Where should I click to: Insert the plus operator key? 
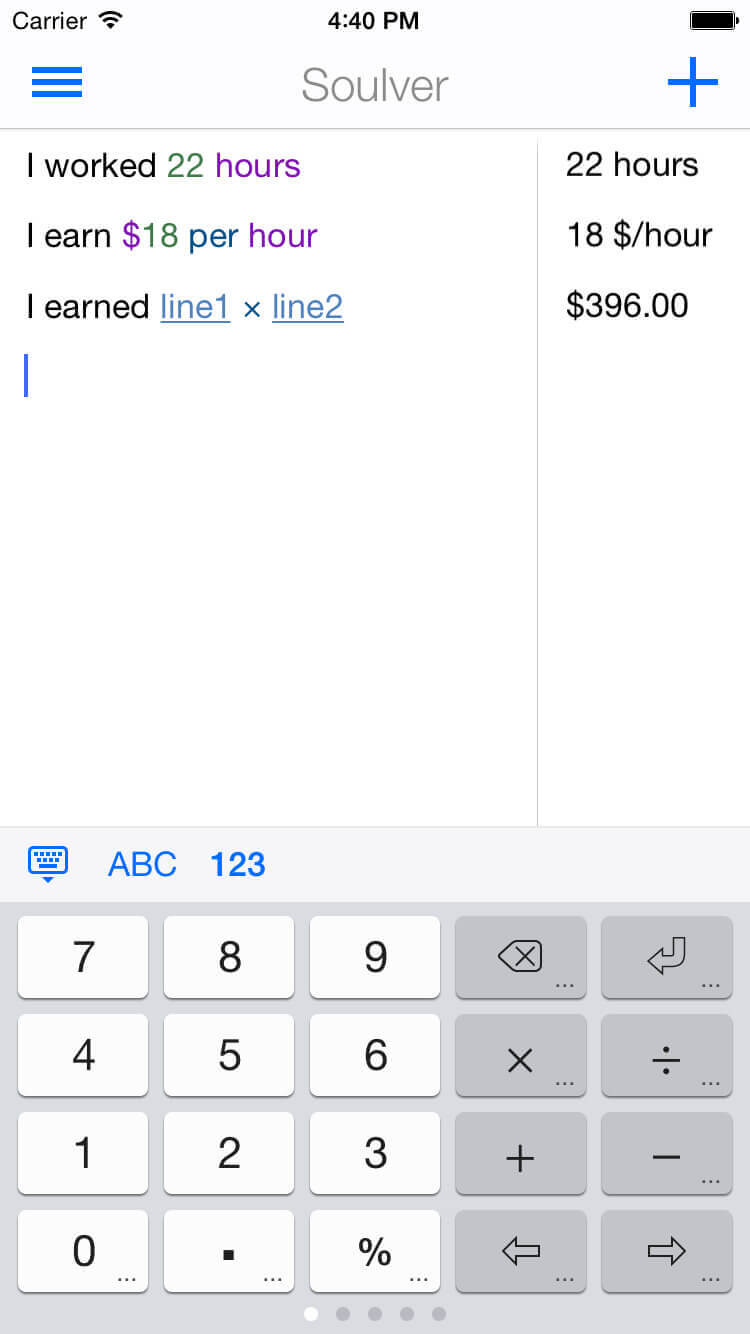click(x=521, y=1153)
